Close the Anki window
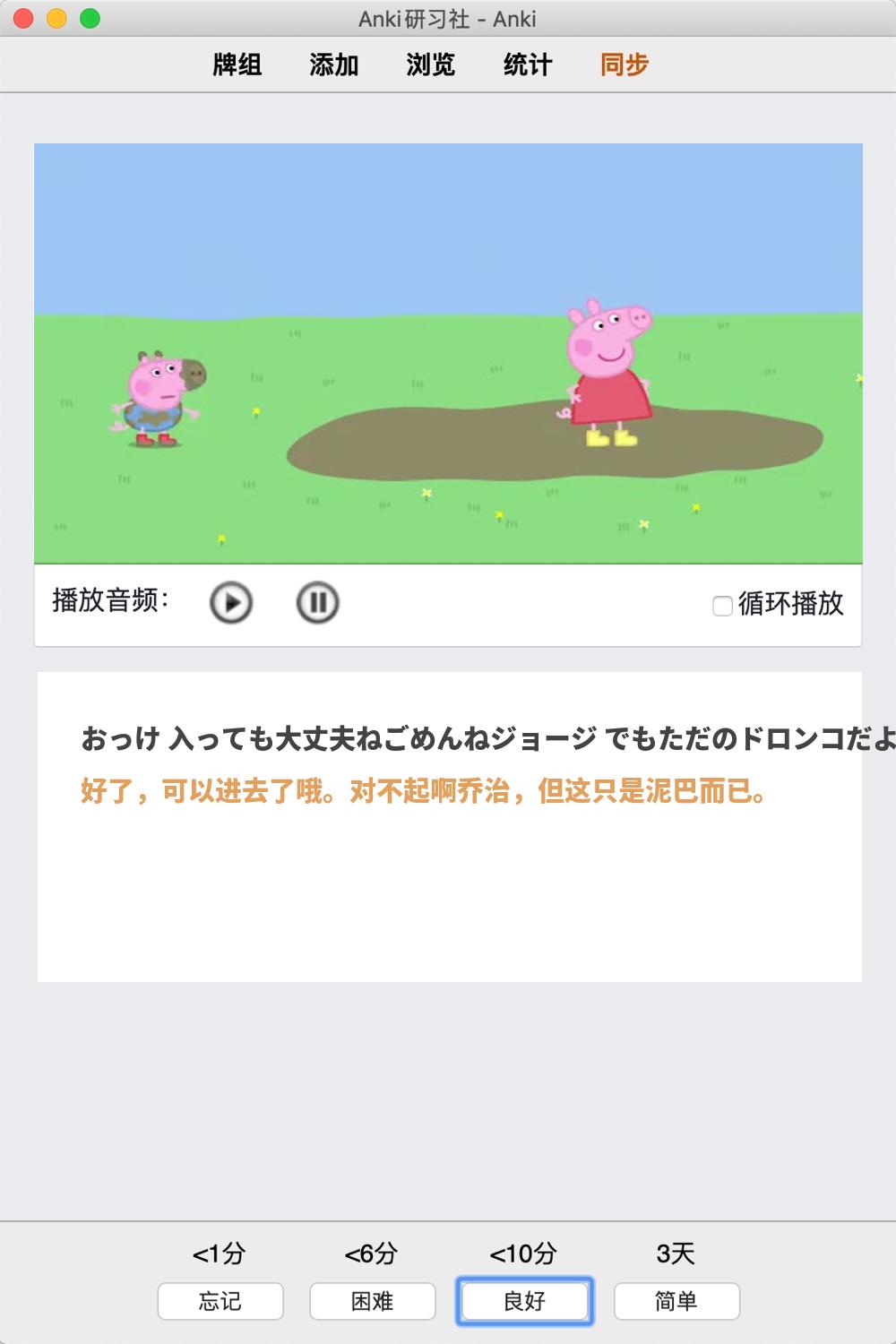This screenshot has height=1344, width=896. 24,18
